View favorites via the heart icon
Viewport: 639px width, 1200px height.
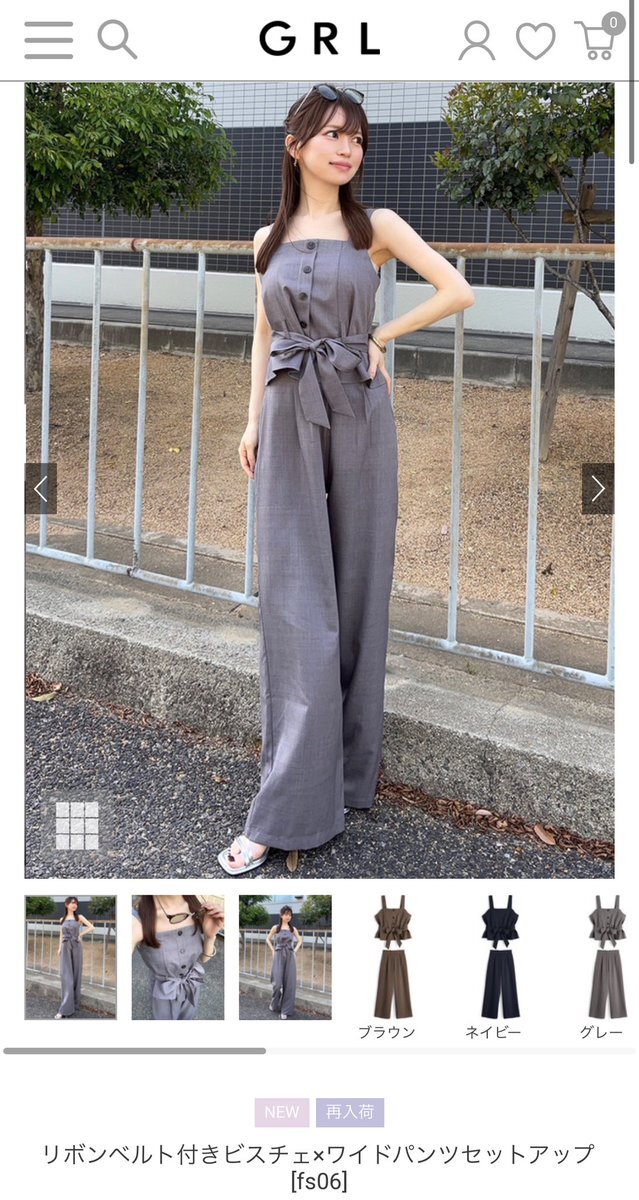pyautogui.click(x=535, y=41)
